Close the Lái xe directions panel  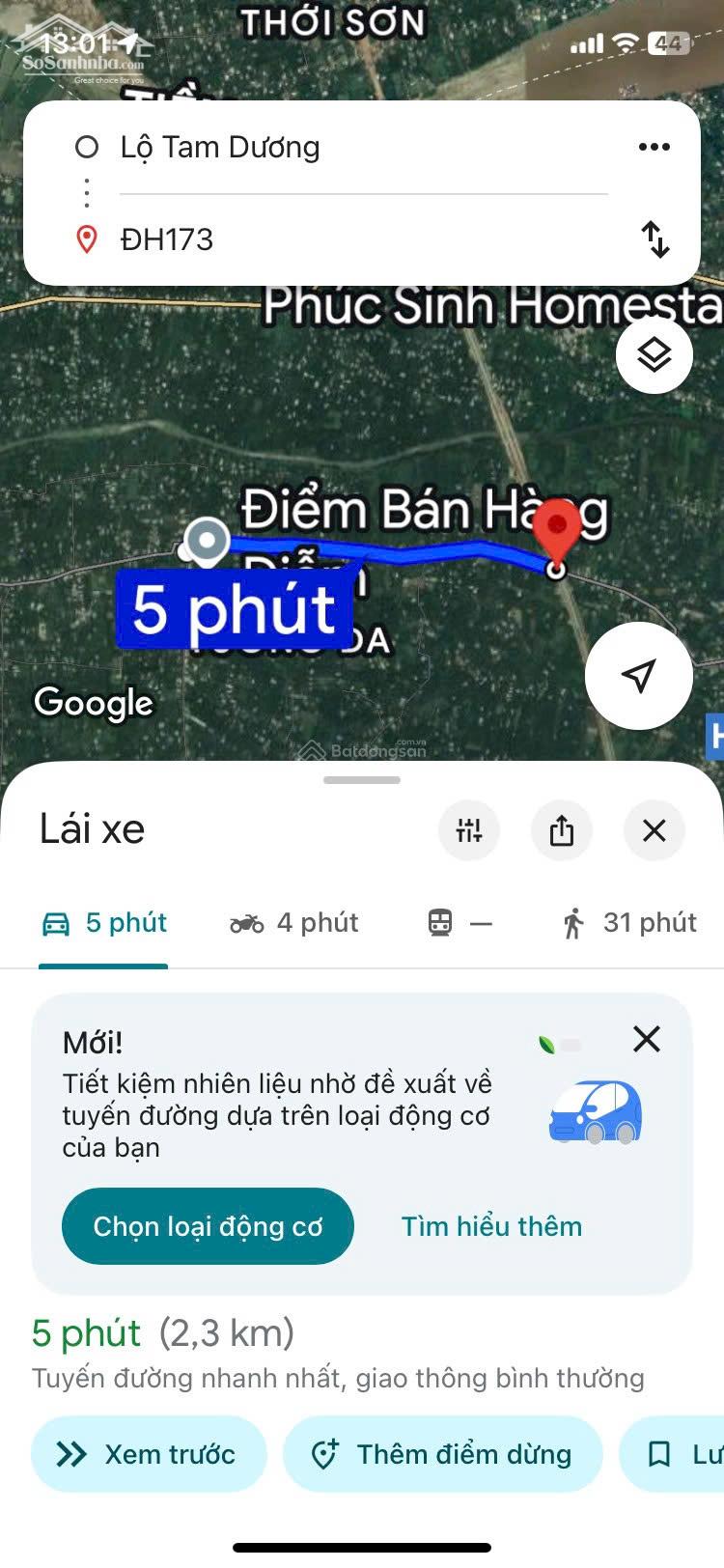click(654, 830)
